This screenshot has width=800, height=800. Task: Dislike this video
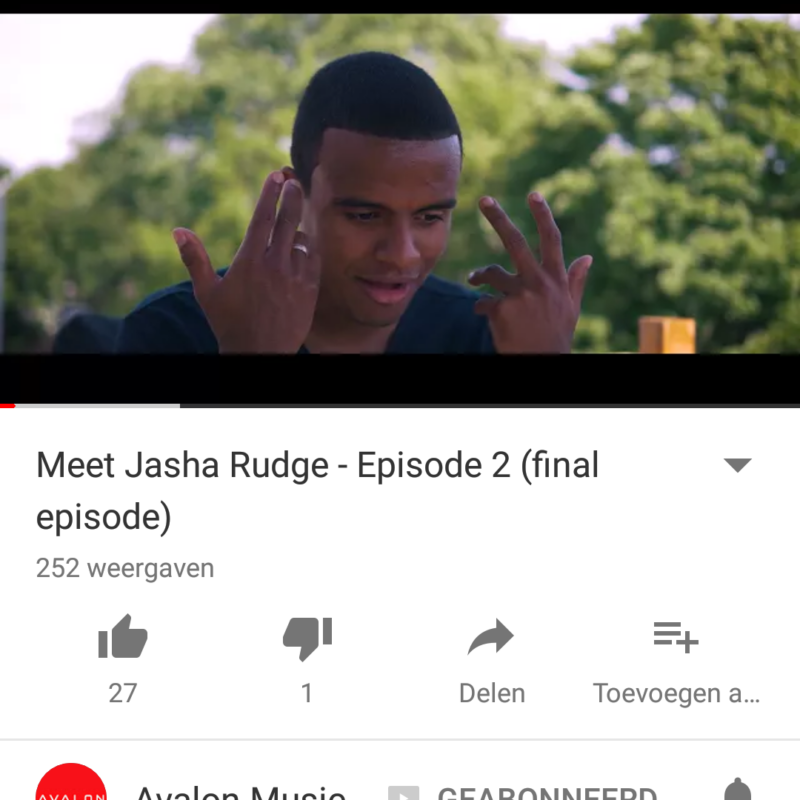click(307, 638)
